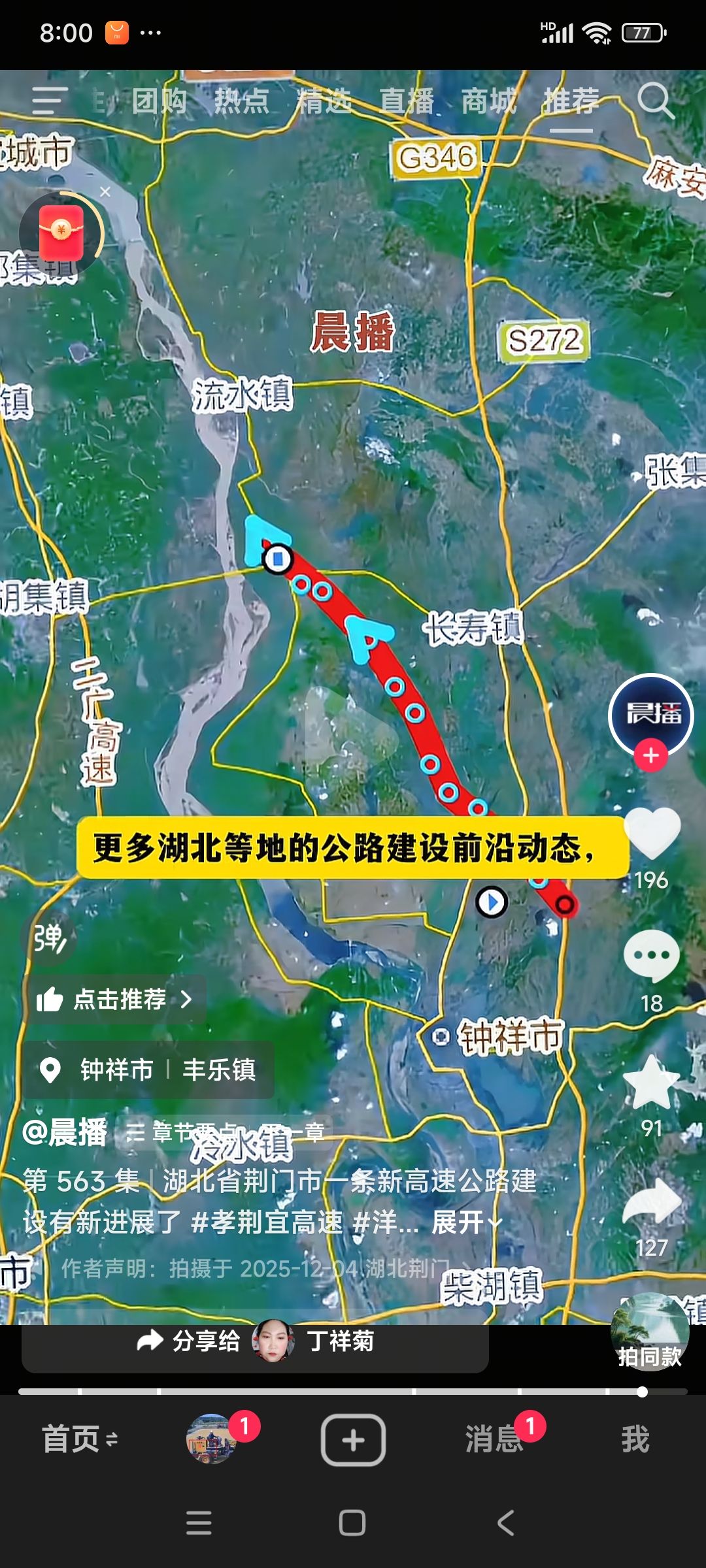Tap 点击推荐 to recommend the video
The height and width of the screenshot is (1568, 706).
(x=115, y=1000)
